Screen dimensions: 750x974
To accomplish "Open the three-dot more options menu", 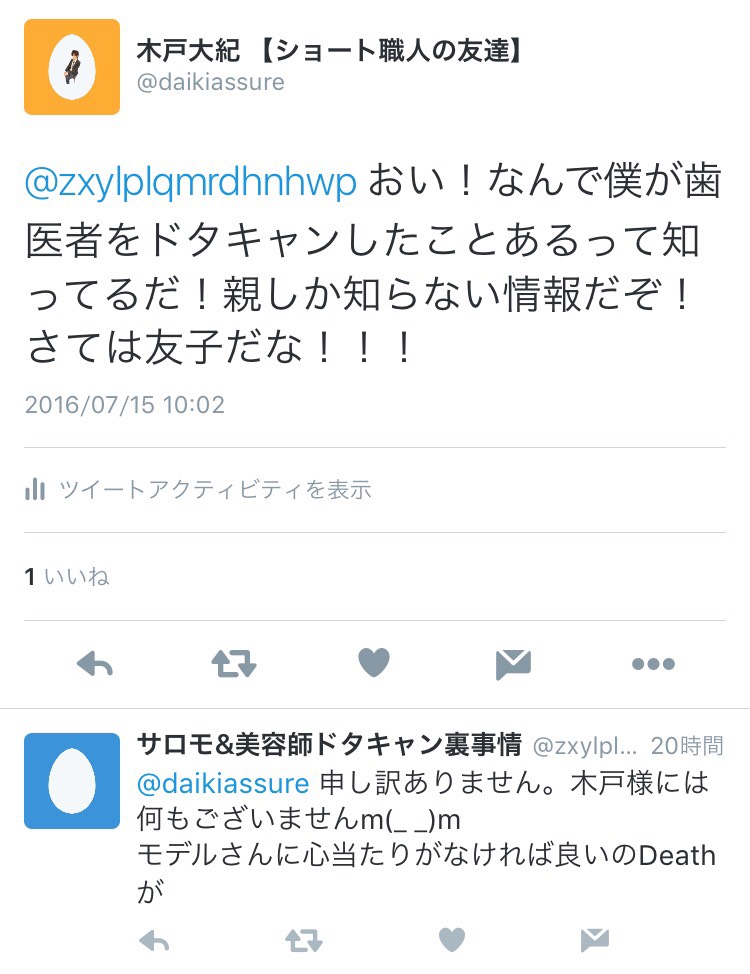I will pos(653,663).
